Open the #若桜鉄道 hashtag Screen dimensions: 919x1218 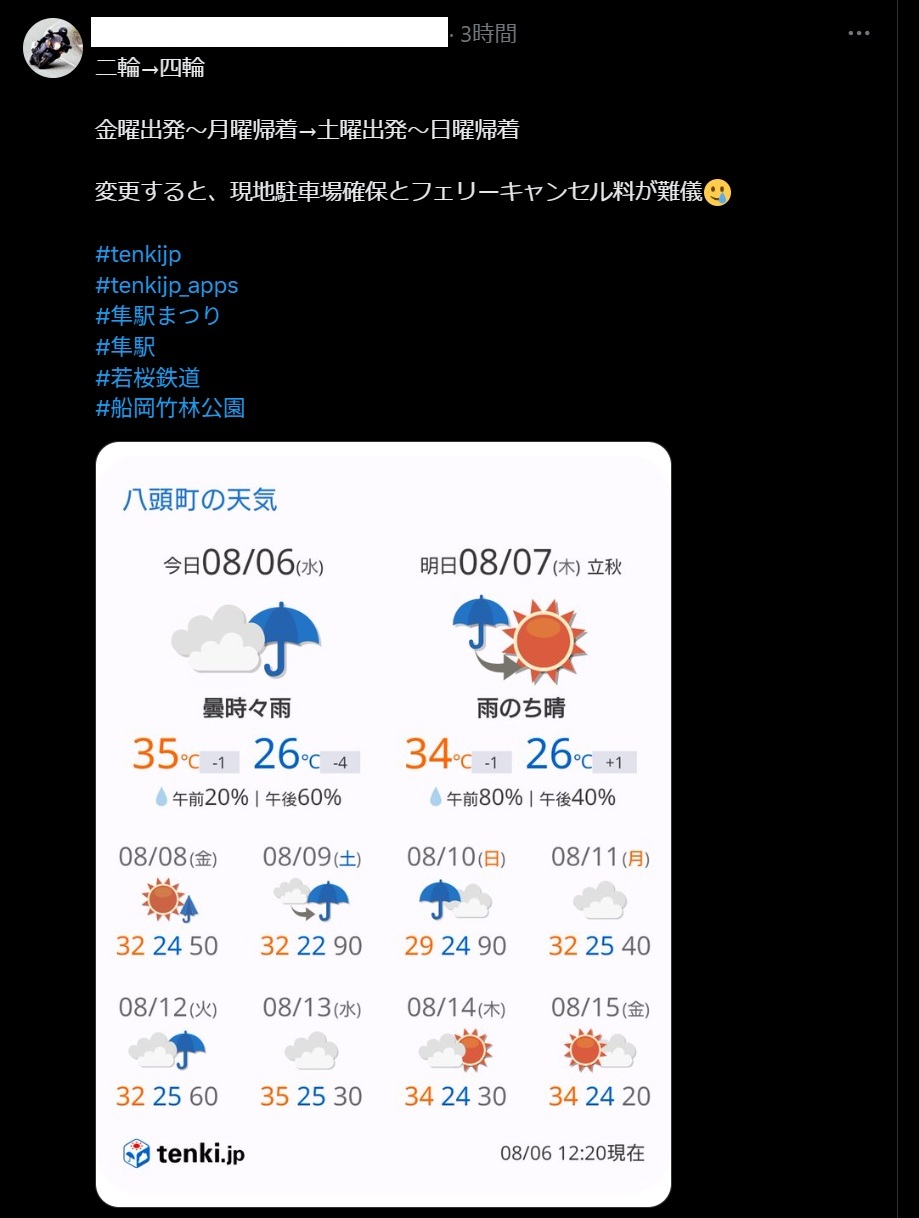click(148, 377)
